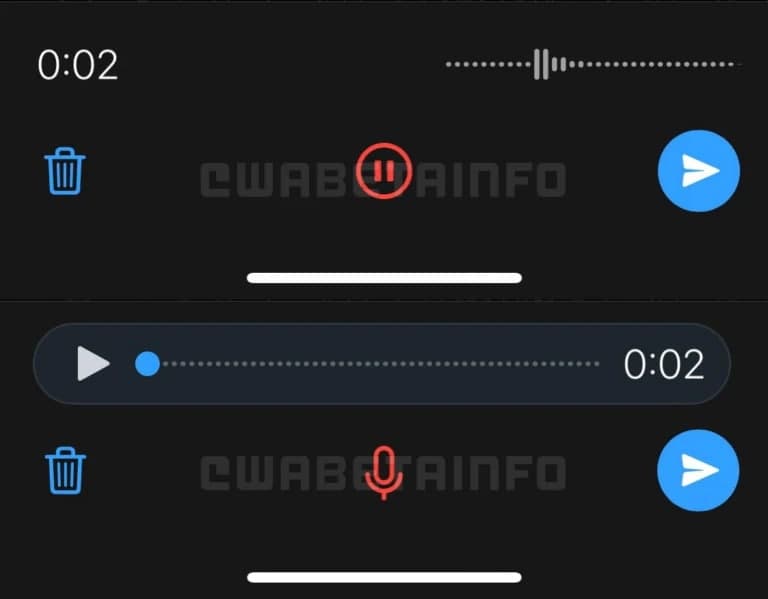768x599 pixels.
Task: Play the recorded voice message preview
Action: (x=92, y=364)
